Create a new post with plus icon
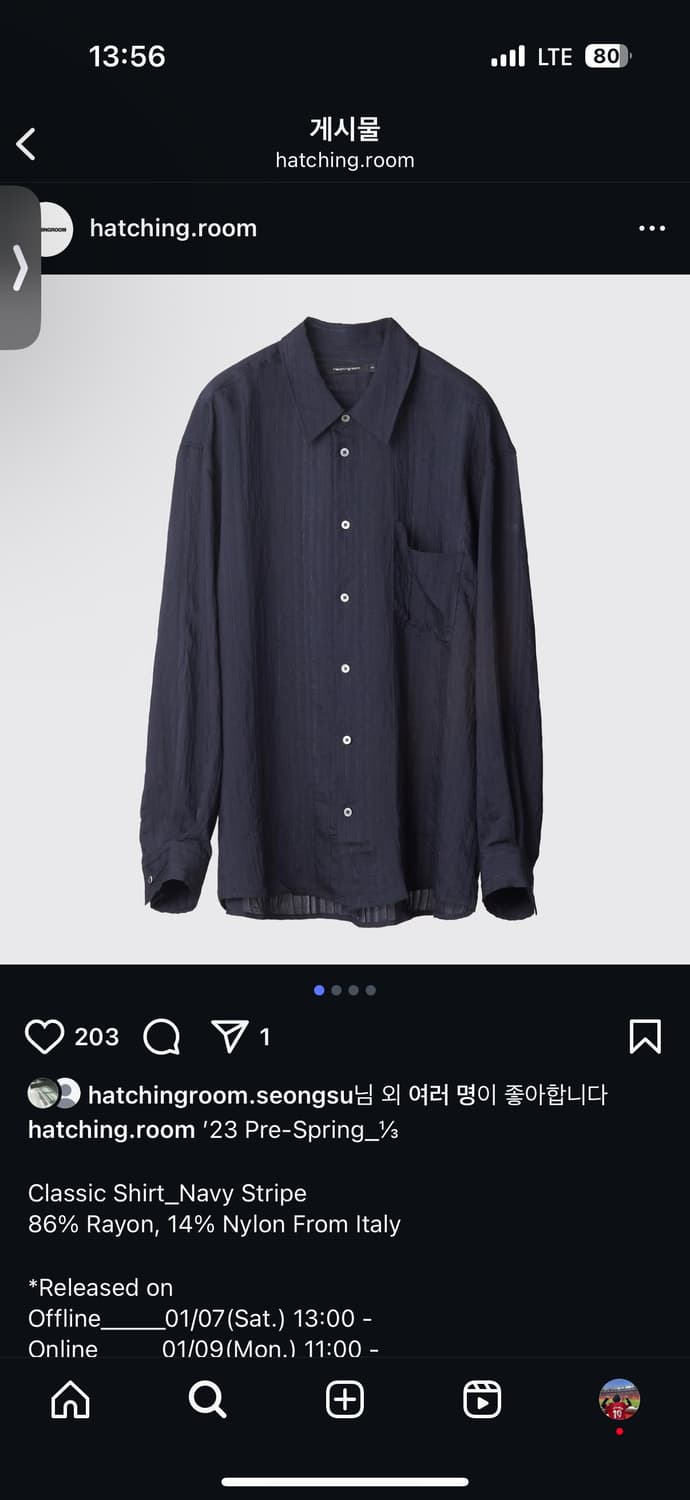This screenshot has width=690, height=1500. (345, 1400)
